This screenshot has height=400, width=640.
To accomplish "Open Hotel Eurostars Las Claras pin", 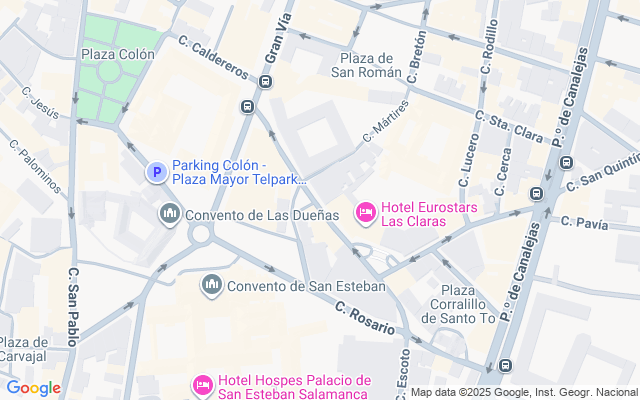I will click(x=365, y=213).
